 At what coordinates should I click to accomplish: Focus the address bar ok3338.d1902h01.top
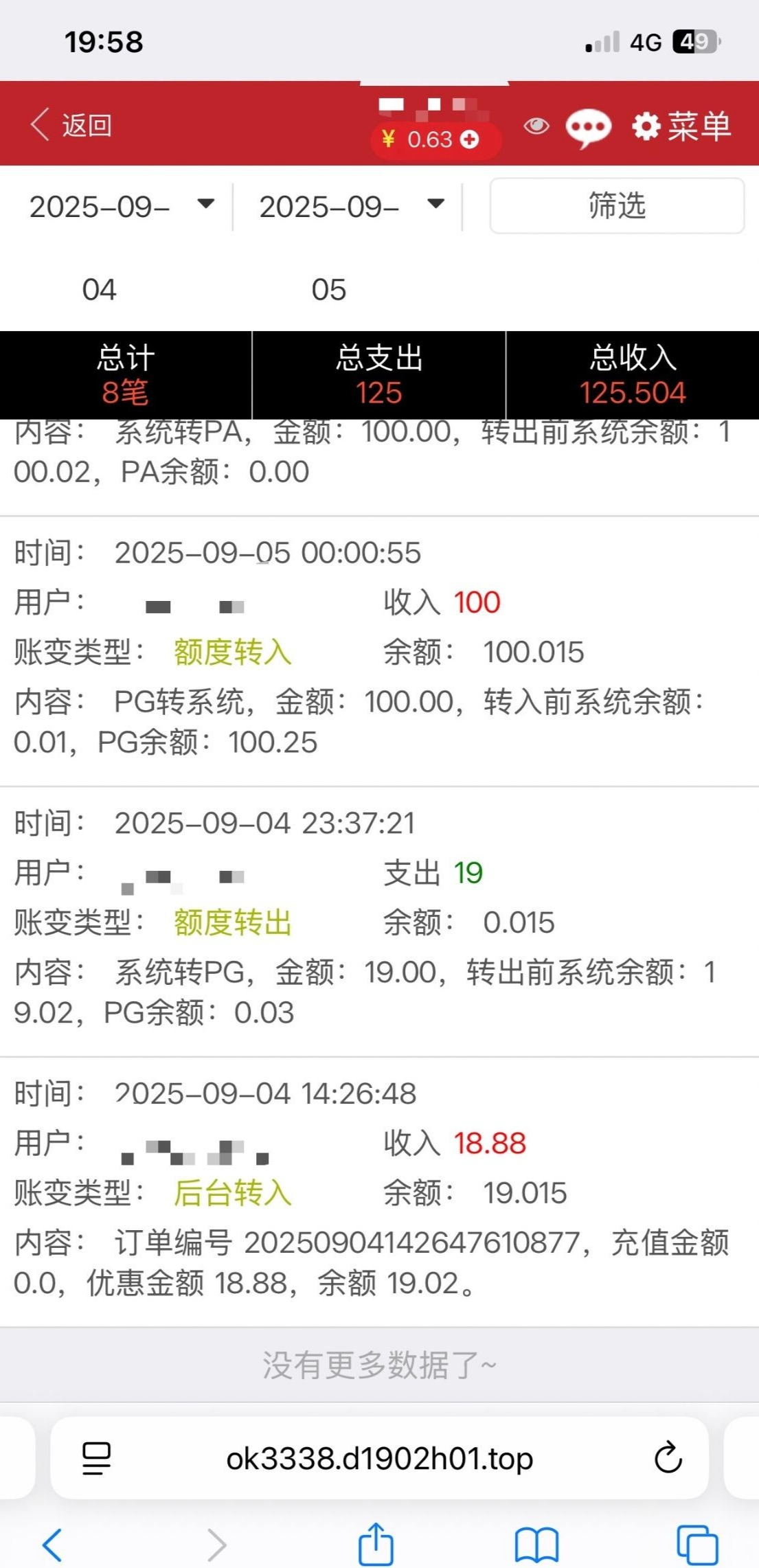pyautogui.click(x=379, y=1459)
